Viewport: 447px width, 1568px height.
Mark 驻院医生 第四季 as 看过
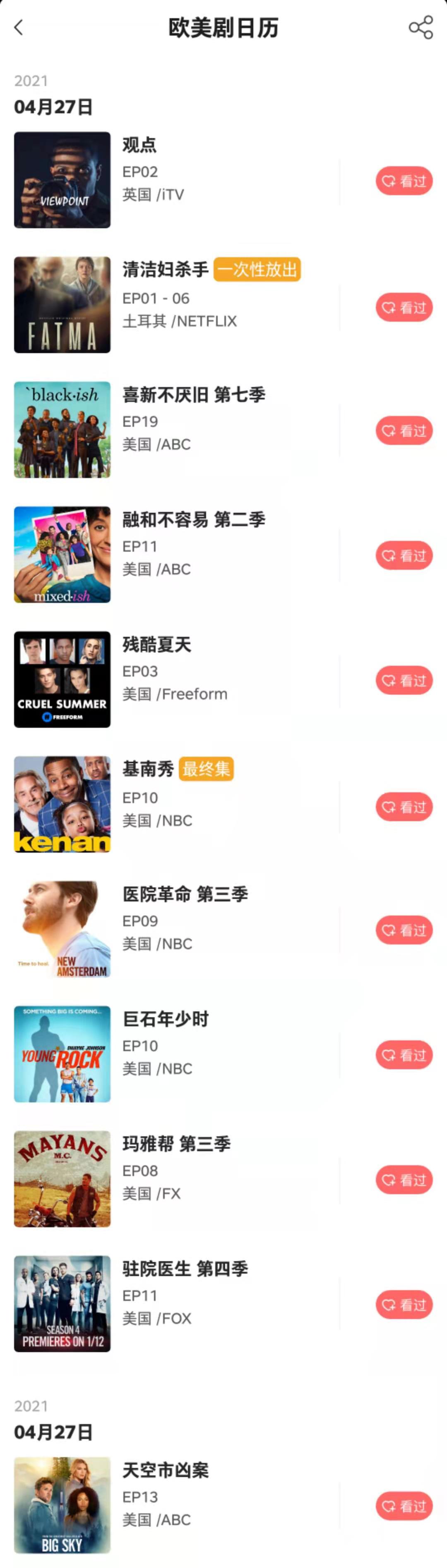tap(404, 1305)
